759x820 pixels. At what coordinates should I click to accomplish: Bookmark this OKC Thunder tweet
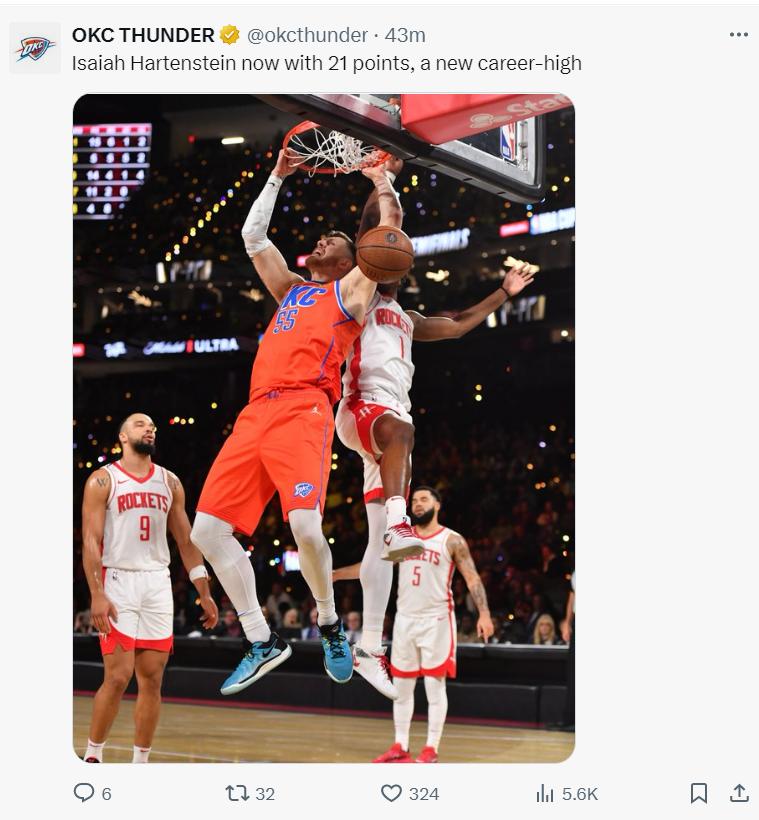point(699,793)
